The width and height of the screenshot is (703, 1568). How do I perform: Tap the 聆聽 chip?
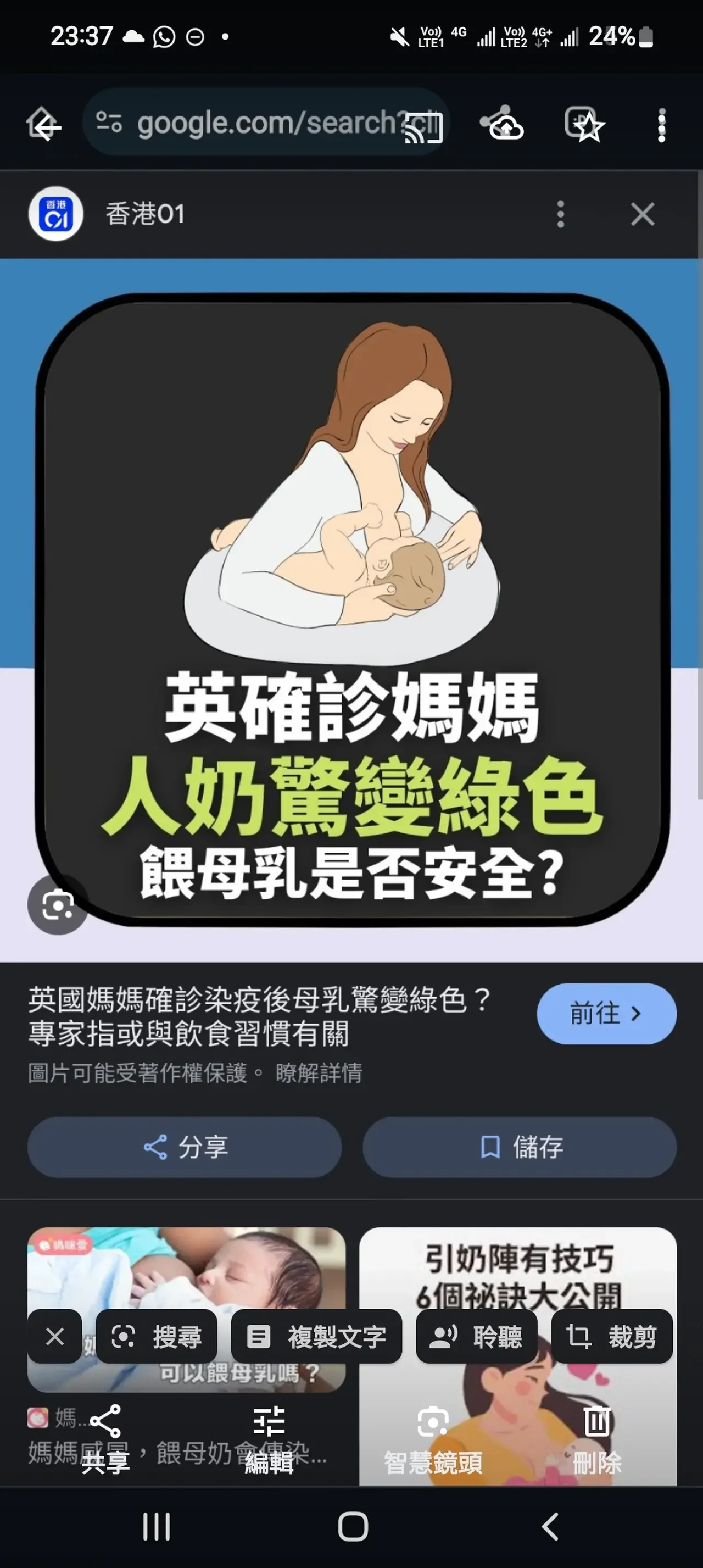pyautogui.click(x=476, y=1337)
